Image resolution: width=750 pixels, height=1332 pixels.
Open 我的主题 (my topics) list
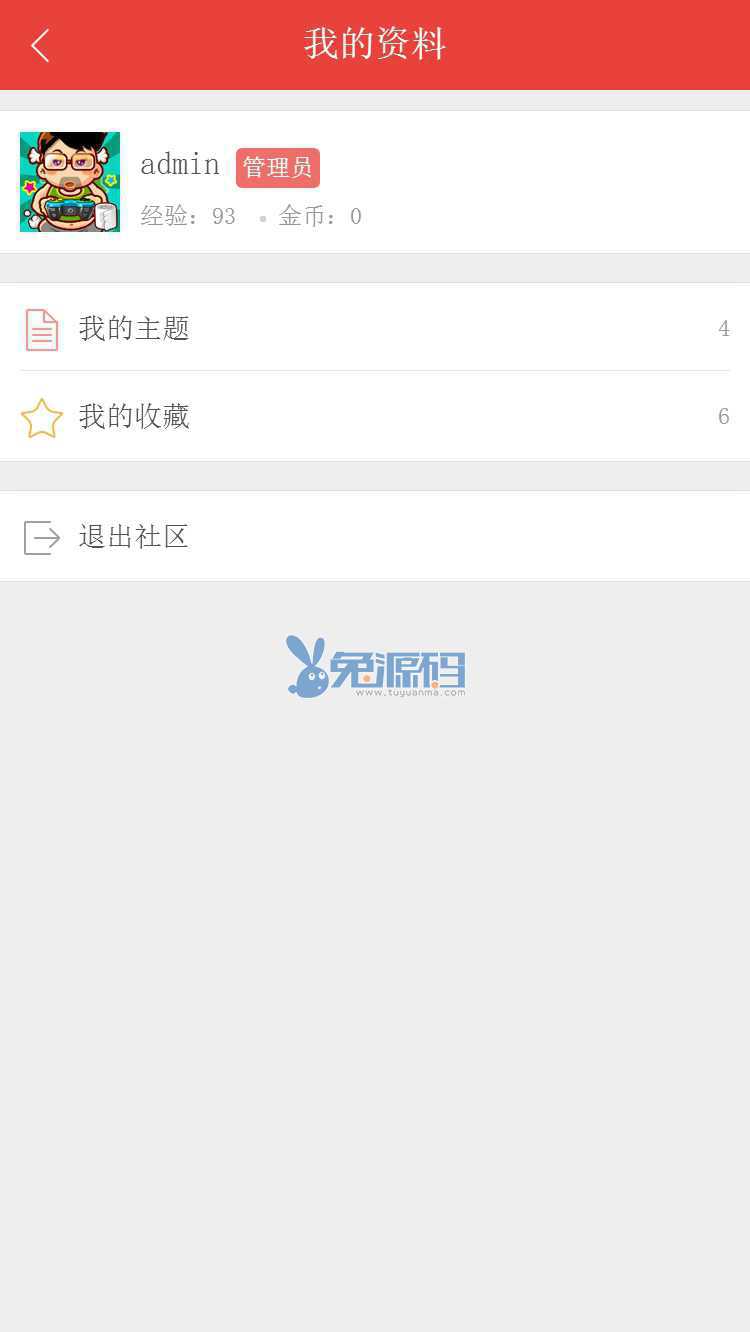point(134,329)
